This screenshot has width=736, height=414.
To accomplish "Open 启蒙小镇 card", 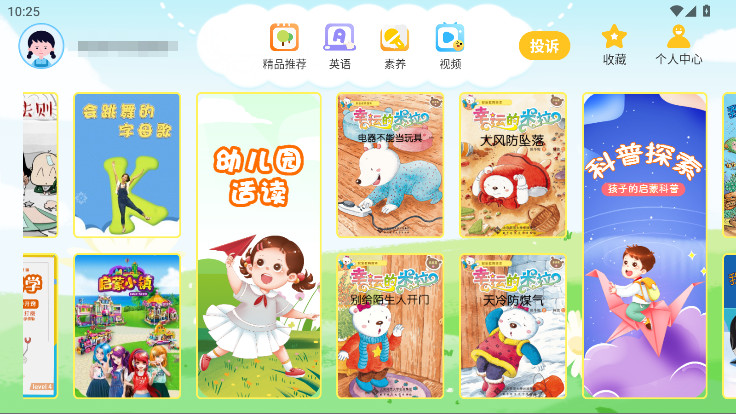I will tap(127, 325).
